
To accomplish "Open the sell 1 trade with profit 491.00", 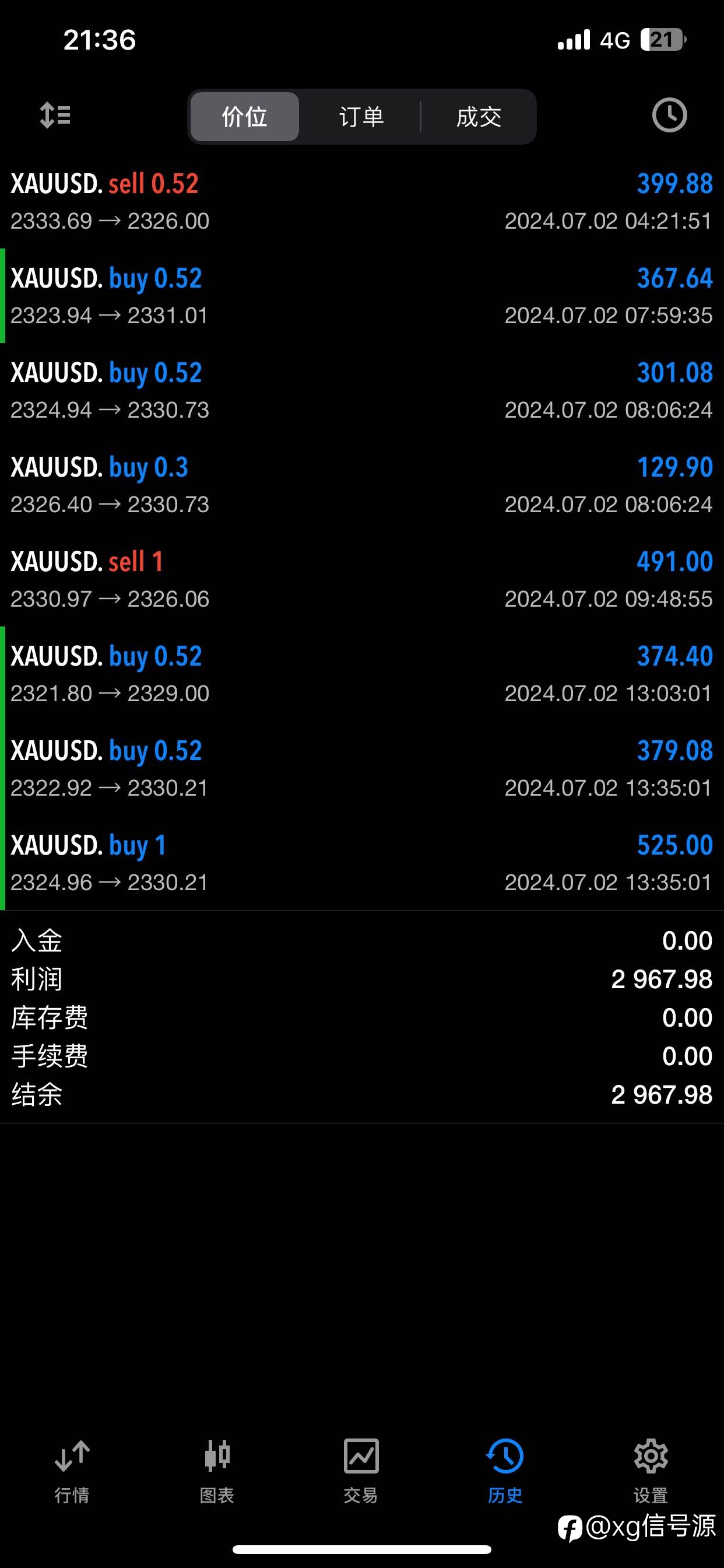I will pyautogui.click(x=362, y=579).
